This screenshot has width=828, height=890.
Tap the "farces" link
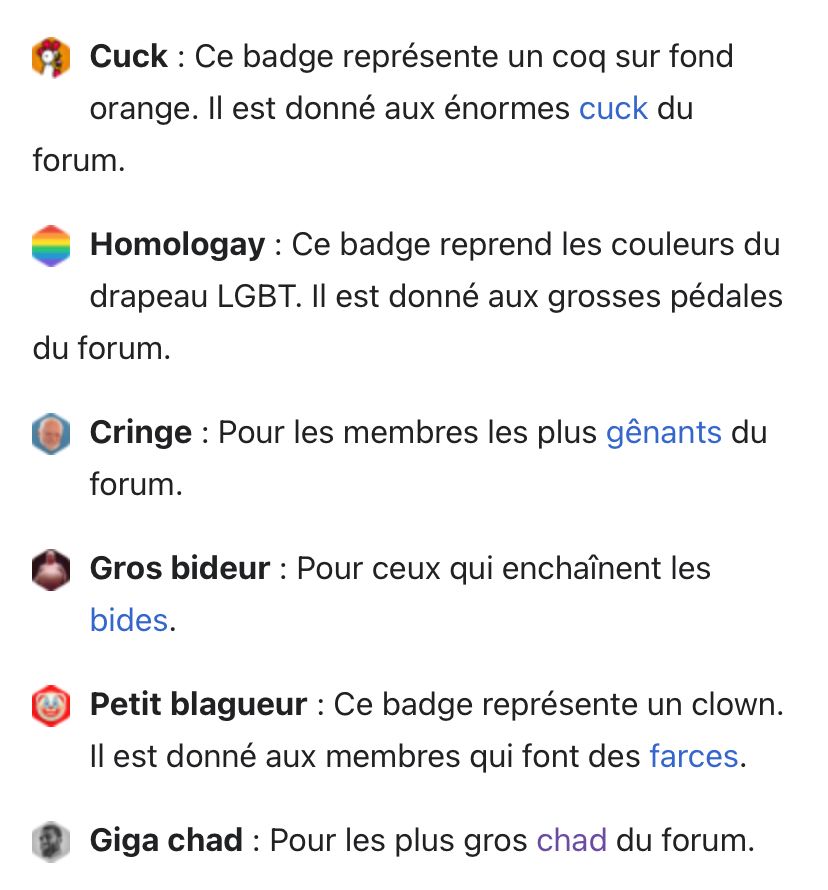pos(693,756)
